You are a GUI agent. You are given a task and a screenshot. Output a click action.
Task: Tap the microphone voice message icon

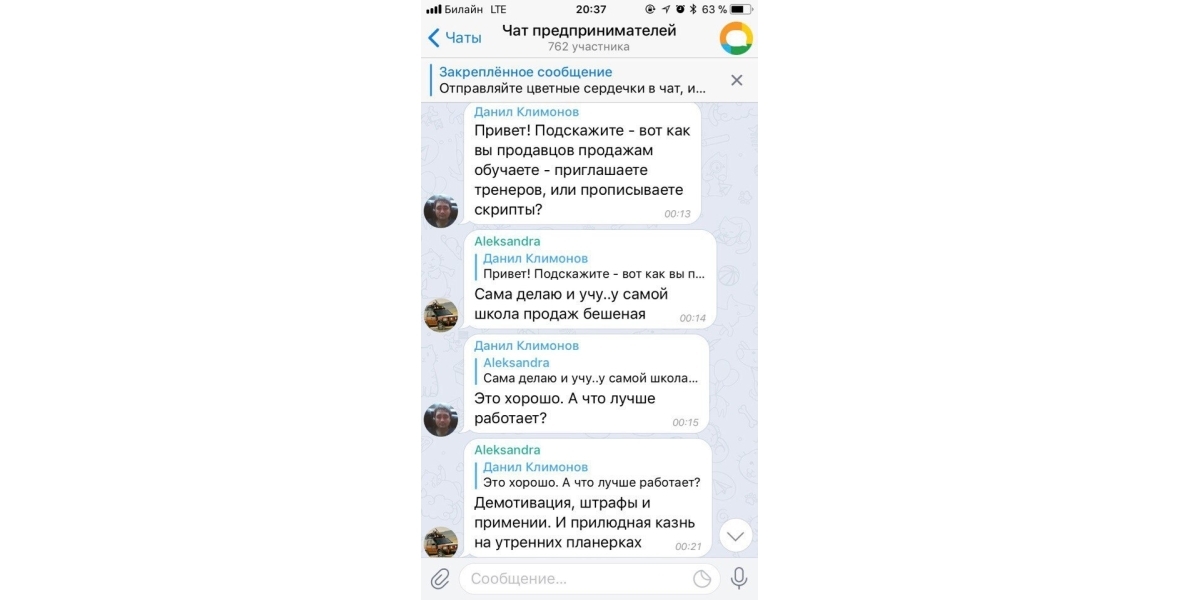[739, 578]
